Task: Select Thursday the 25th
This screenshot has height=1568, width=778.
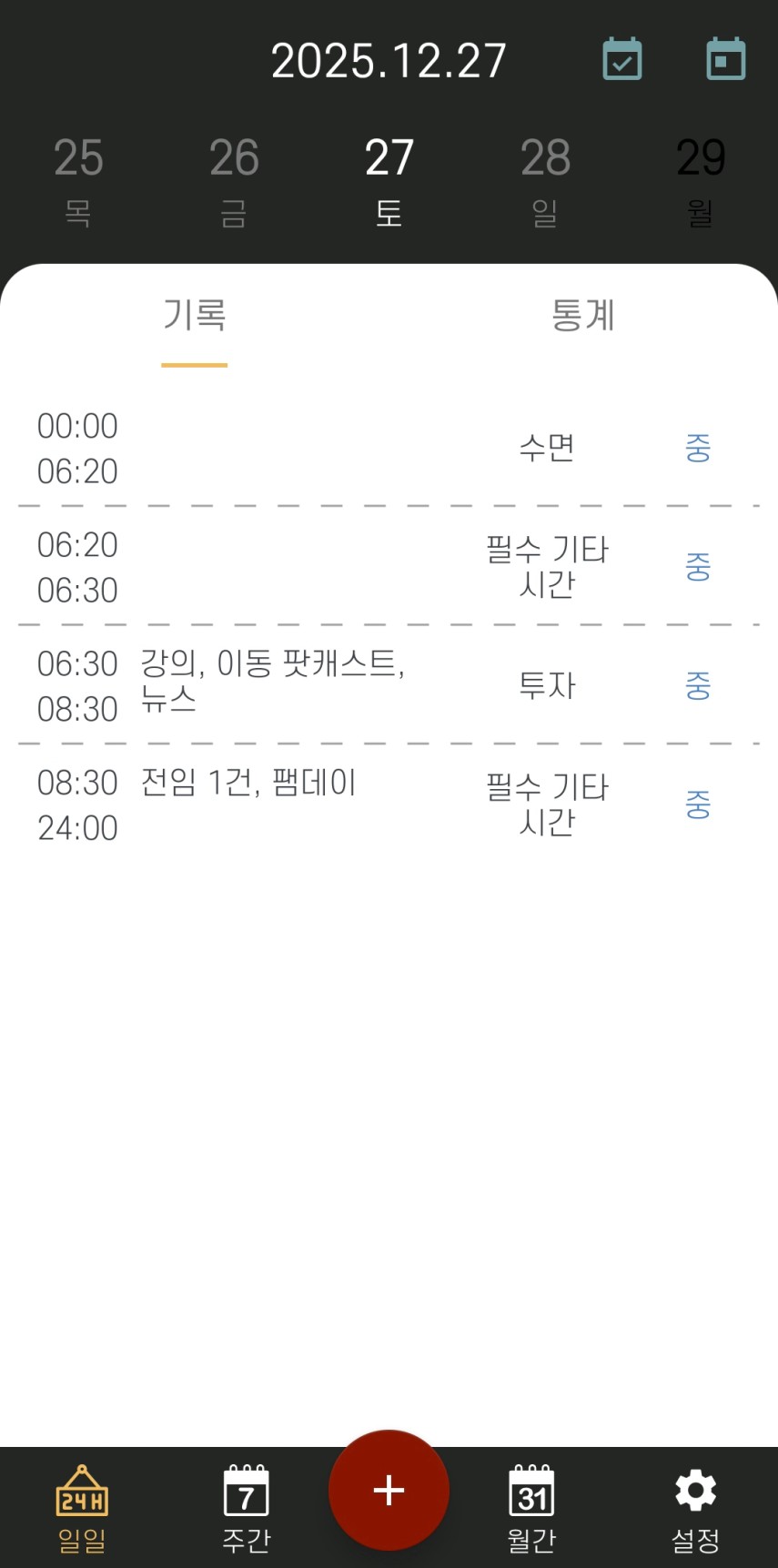Action: [x=78, y=181]
